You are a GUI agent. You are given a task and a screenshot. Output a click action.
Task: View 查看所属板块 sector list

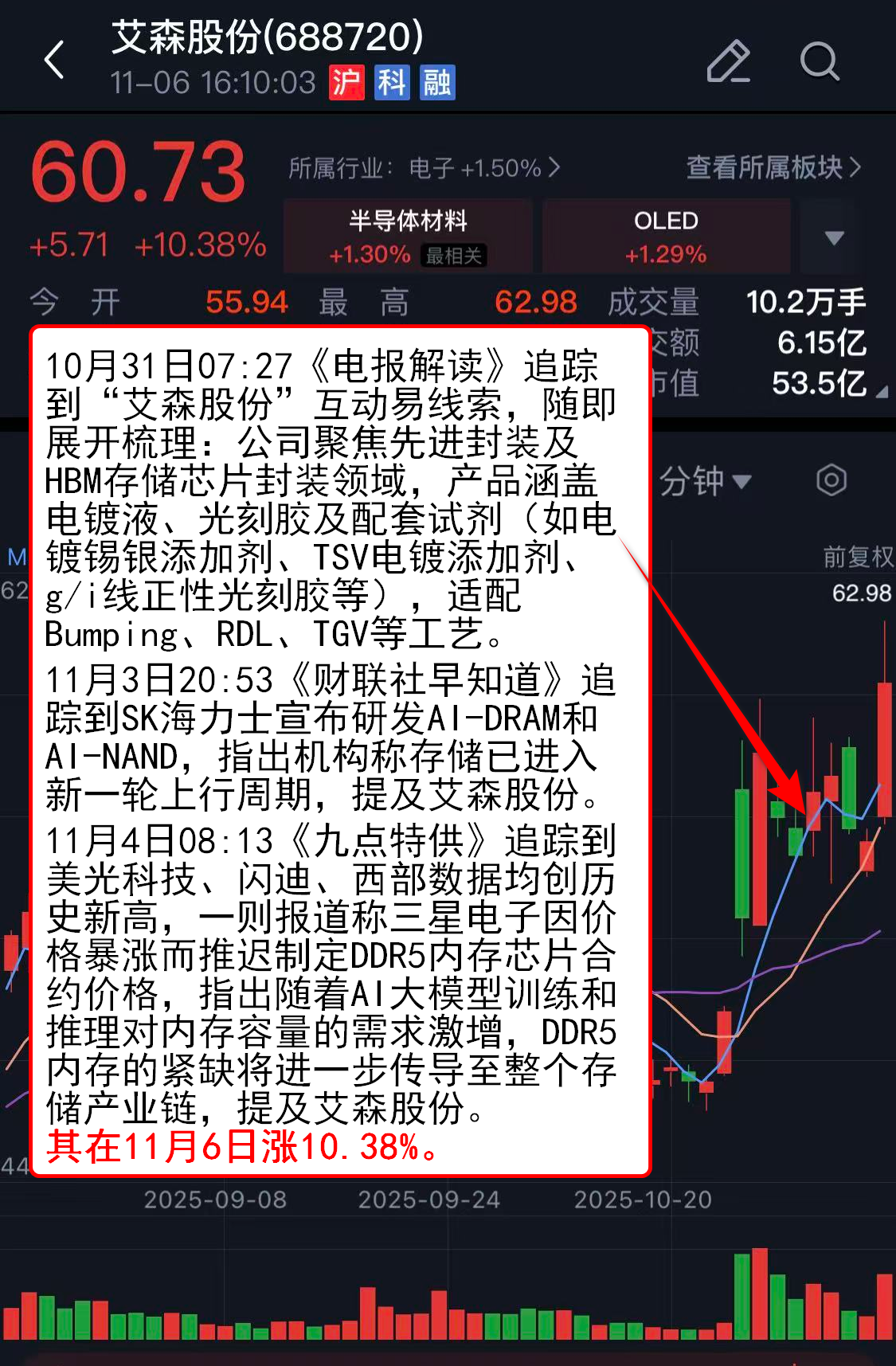[773, 167]
